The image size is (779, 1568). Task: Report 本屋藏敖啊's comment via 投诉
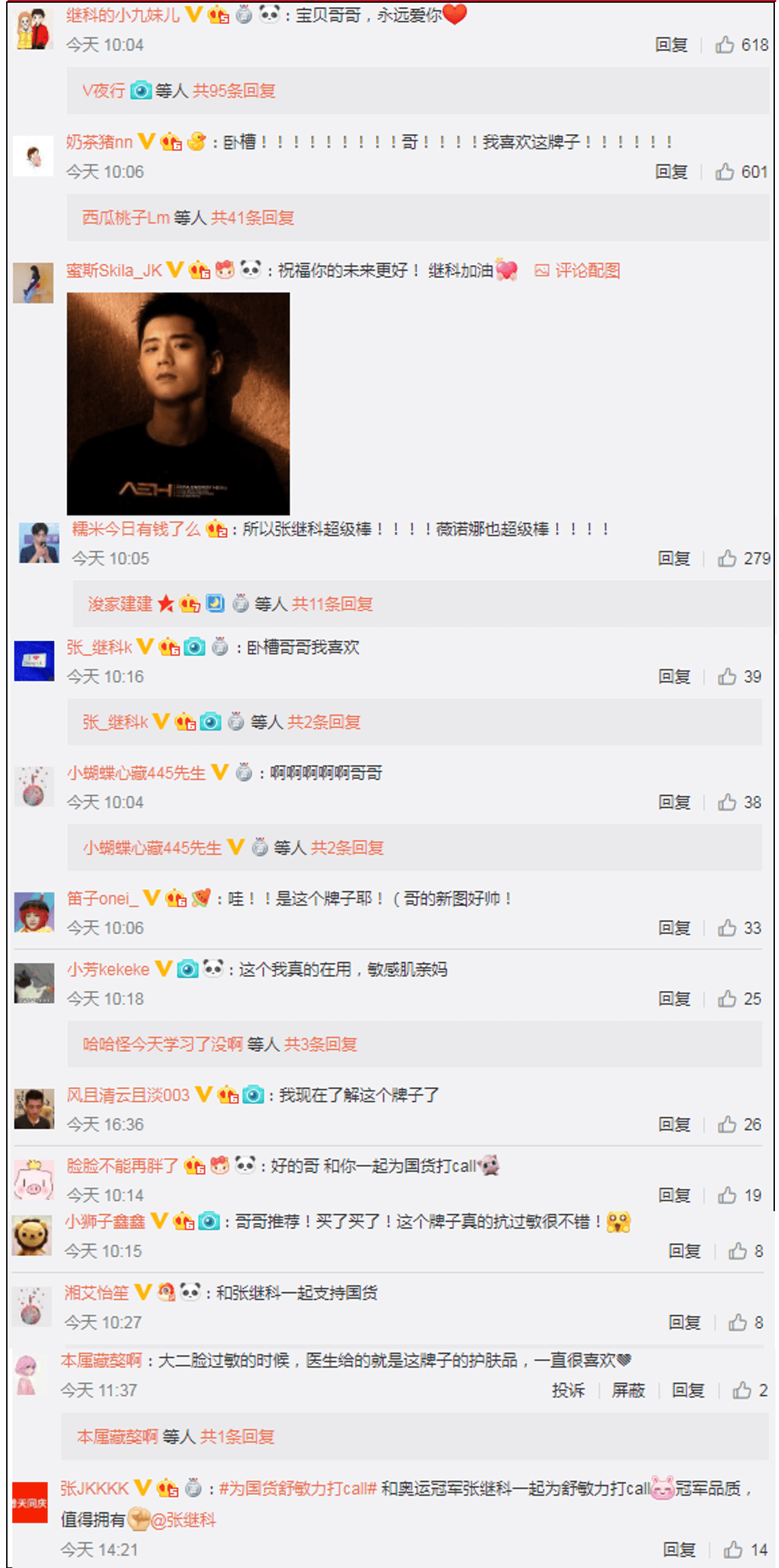[569, 1390]
